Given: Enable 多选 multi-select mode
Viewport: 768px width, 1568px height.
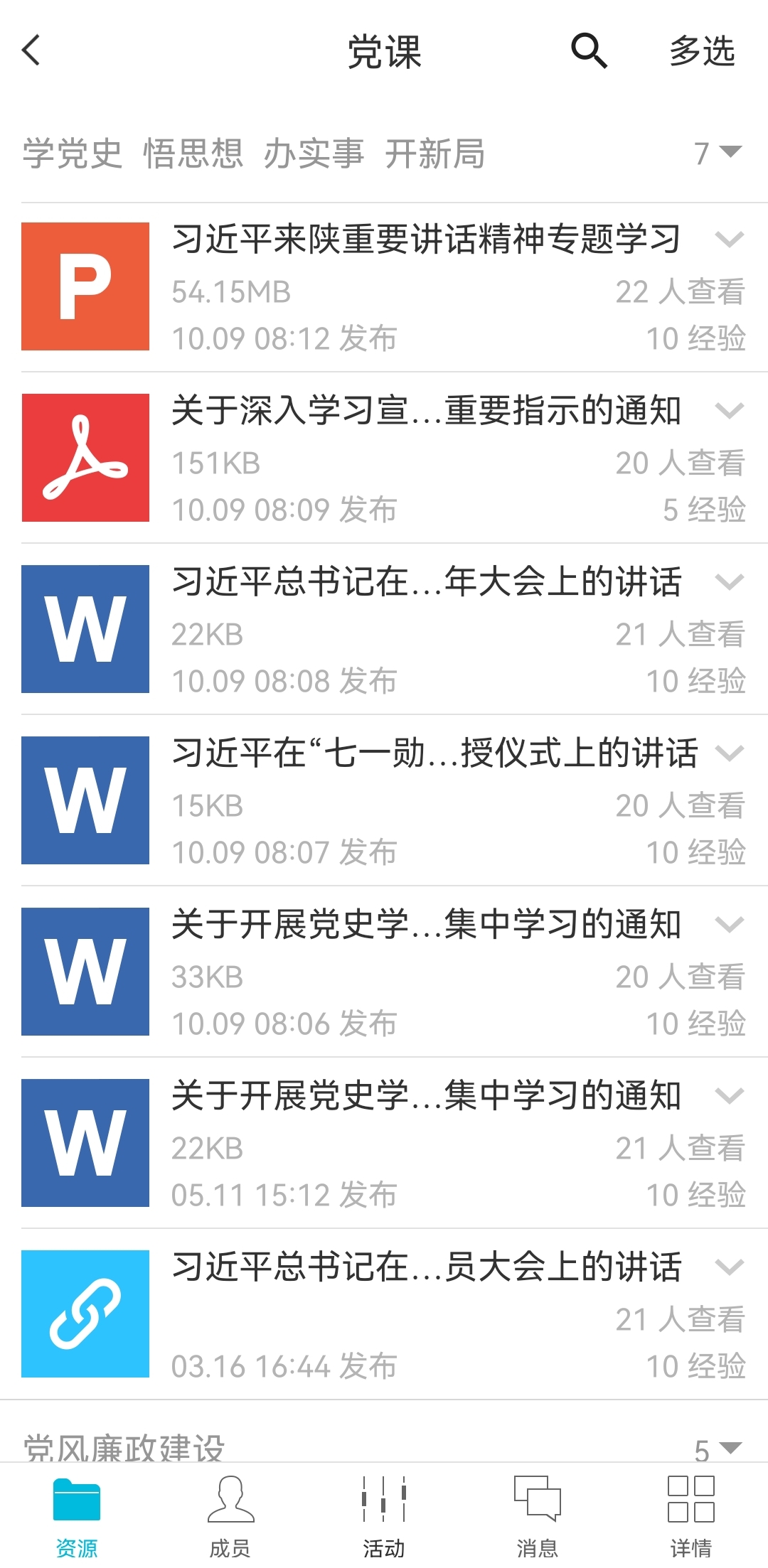Looking at the screenshot, I should click(702, 51).
